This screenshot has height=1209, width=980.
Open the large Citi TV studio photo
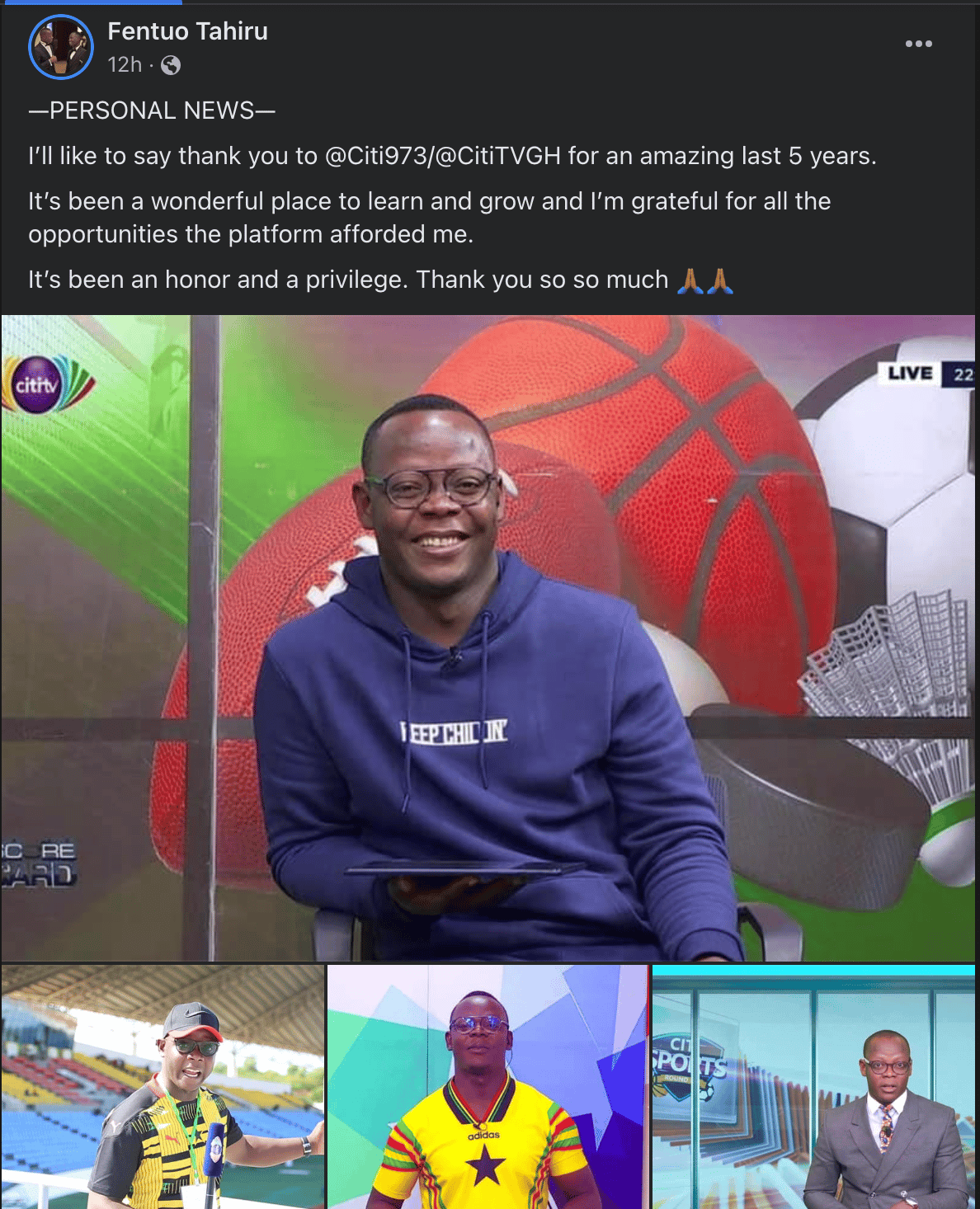click(x=488, y=637)
